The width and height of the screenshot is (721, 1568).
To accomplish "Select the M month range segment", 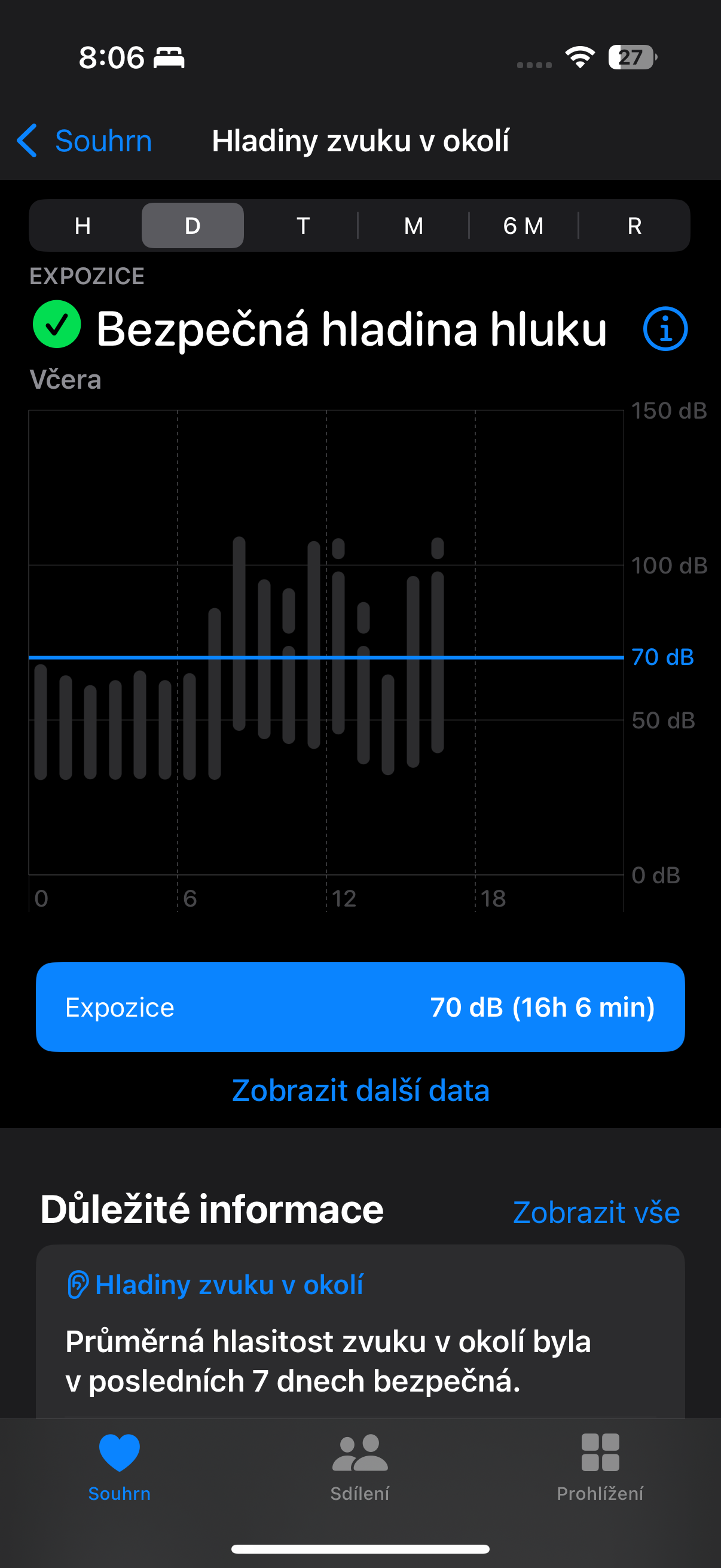I will [x=413, y=225].
